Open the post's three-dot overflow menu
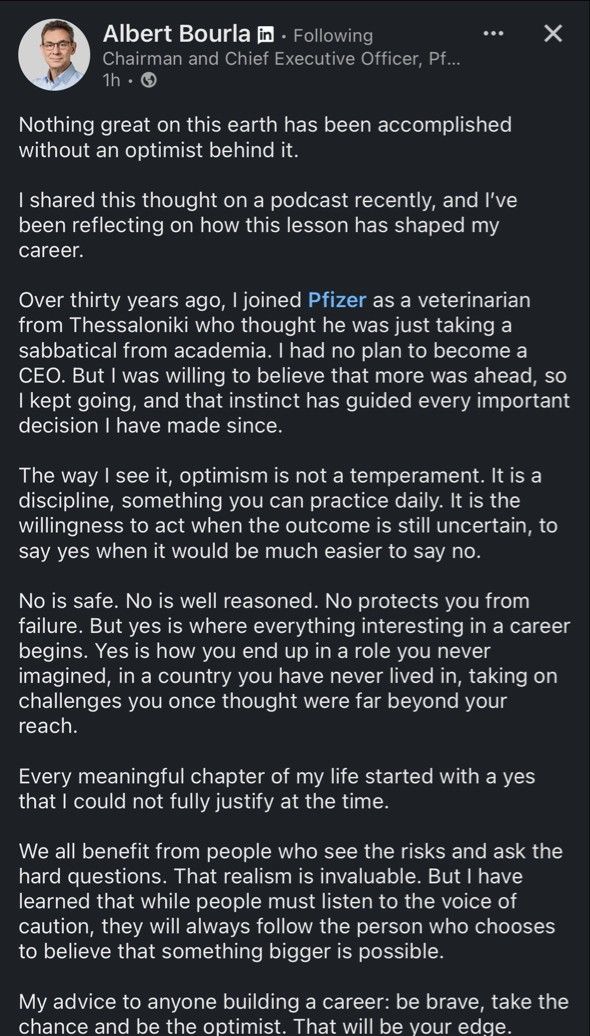The height and width of the screenshot is (1036, 590). (x=493, y=33)
